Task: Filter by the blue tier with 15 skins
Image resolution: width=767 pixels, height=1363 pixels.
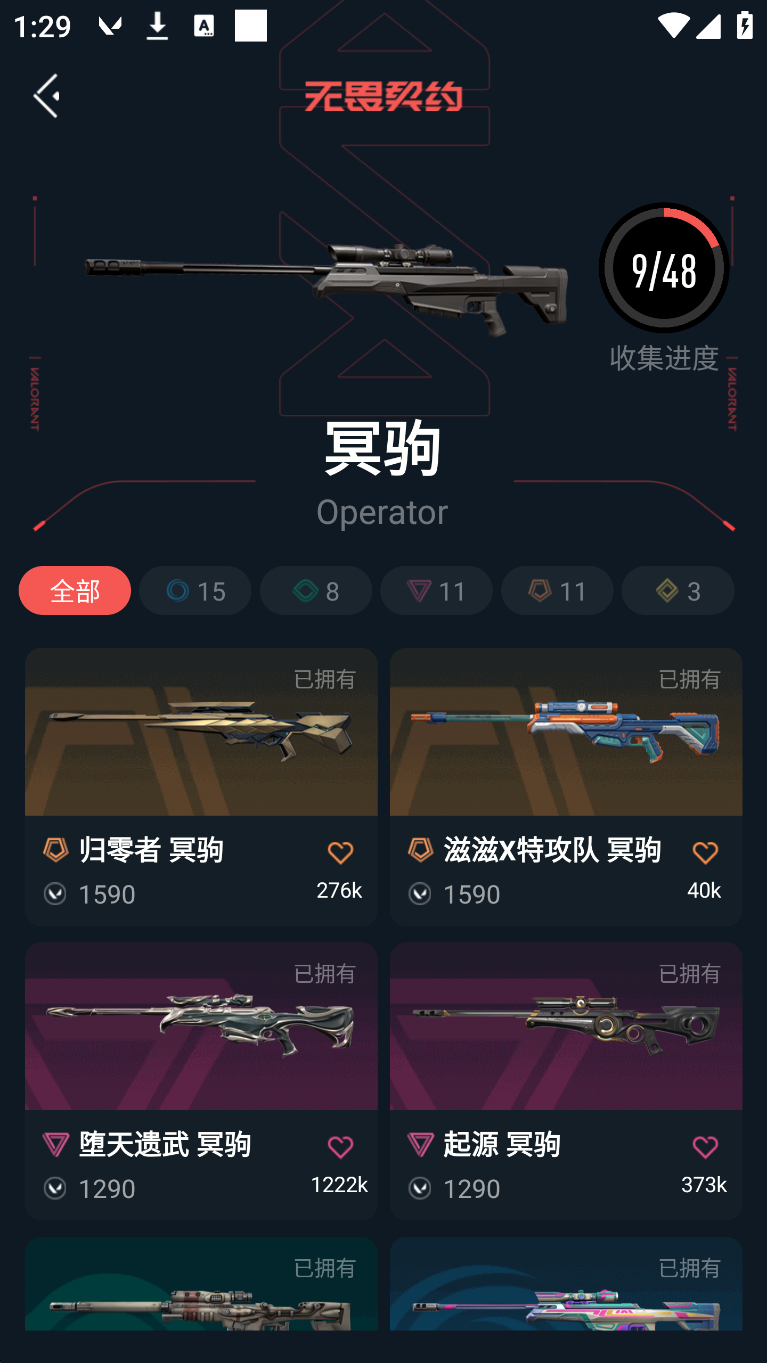Action: (195, 590)
